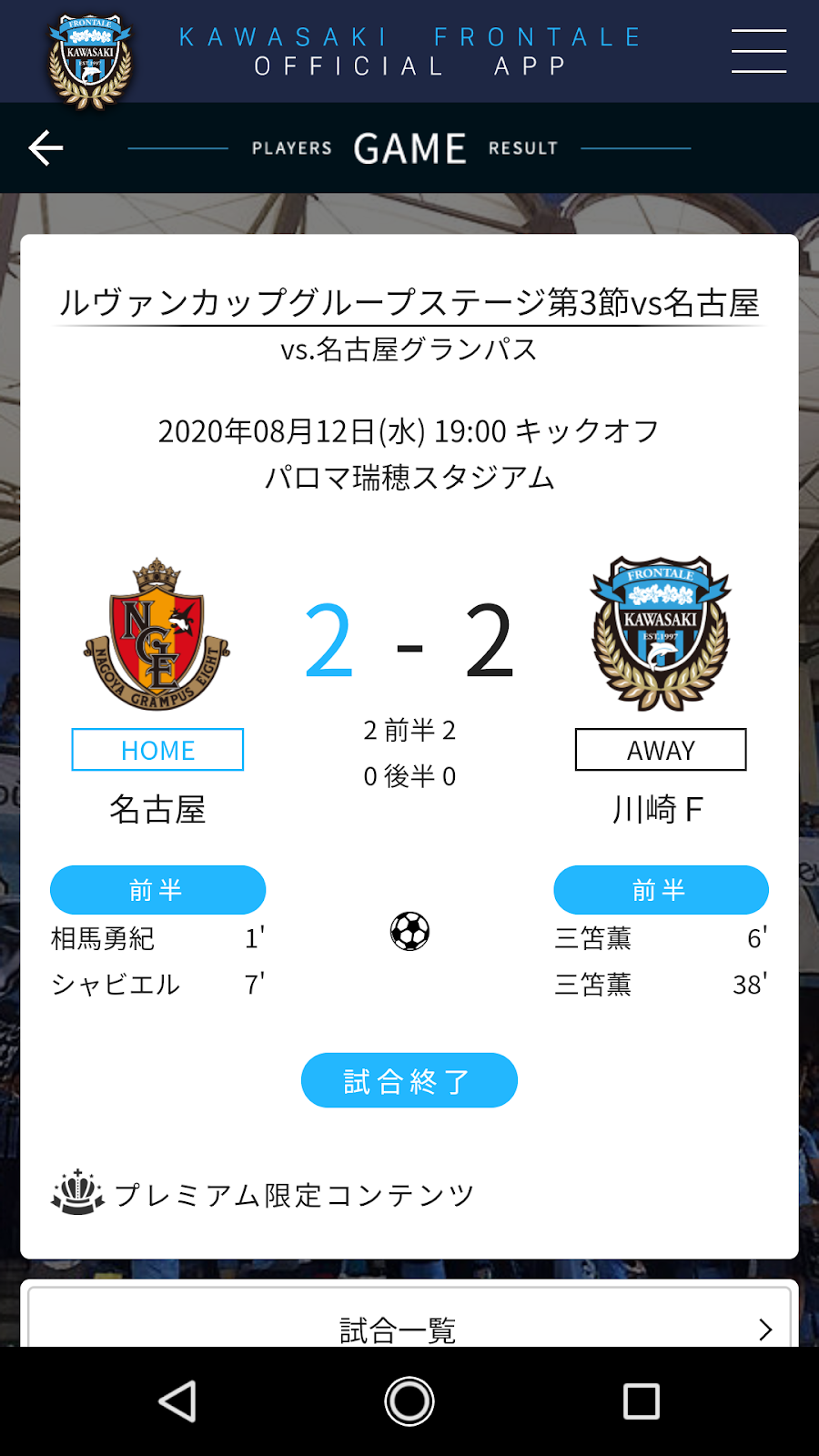Tap the Kawasaki Frontale logo in header
This screenshot has width=819, height=1456.
coord(90,61)
